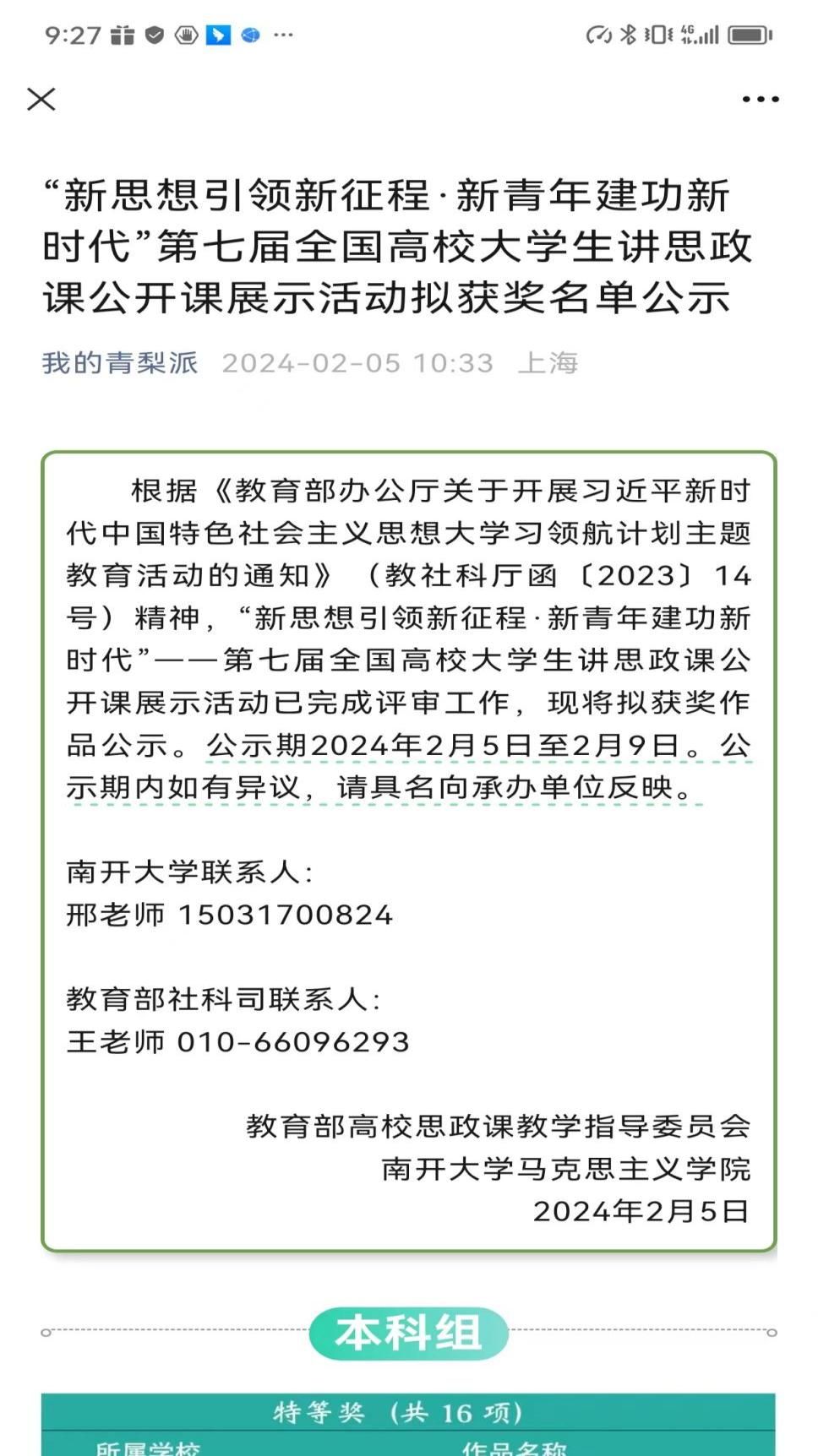Open the three-dot more options menu
This screenshot has height=1456, width=818.
(760, 100)
